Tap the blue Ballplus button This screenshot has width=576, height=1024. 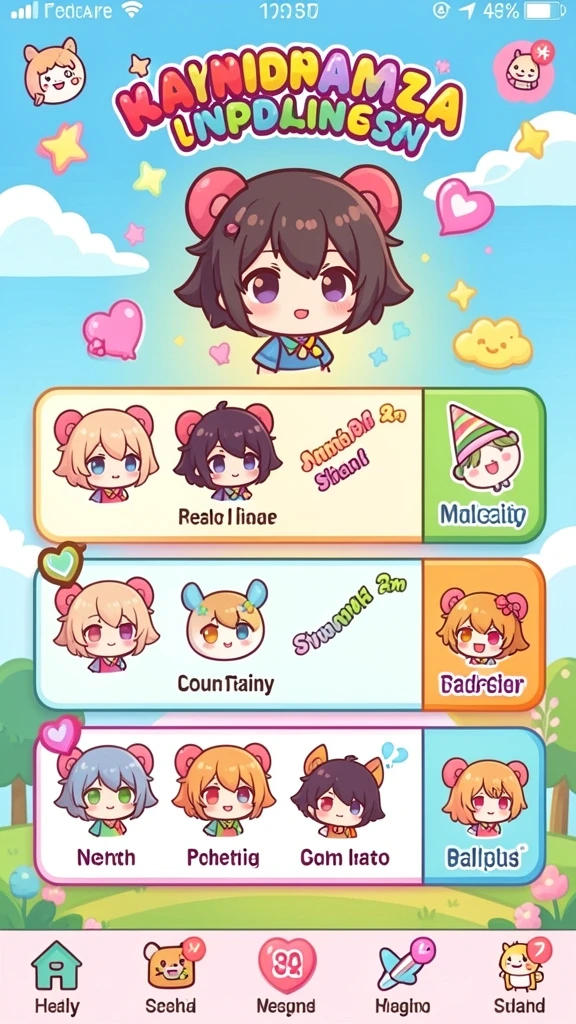483,805
